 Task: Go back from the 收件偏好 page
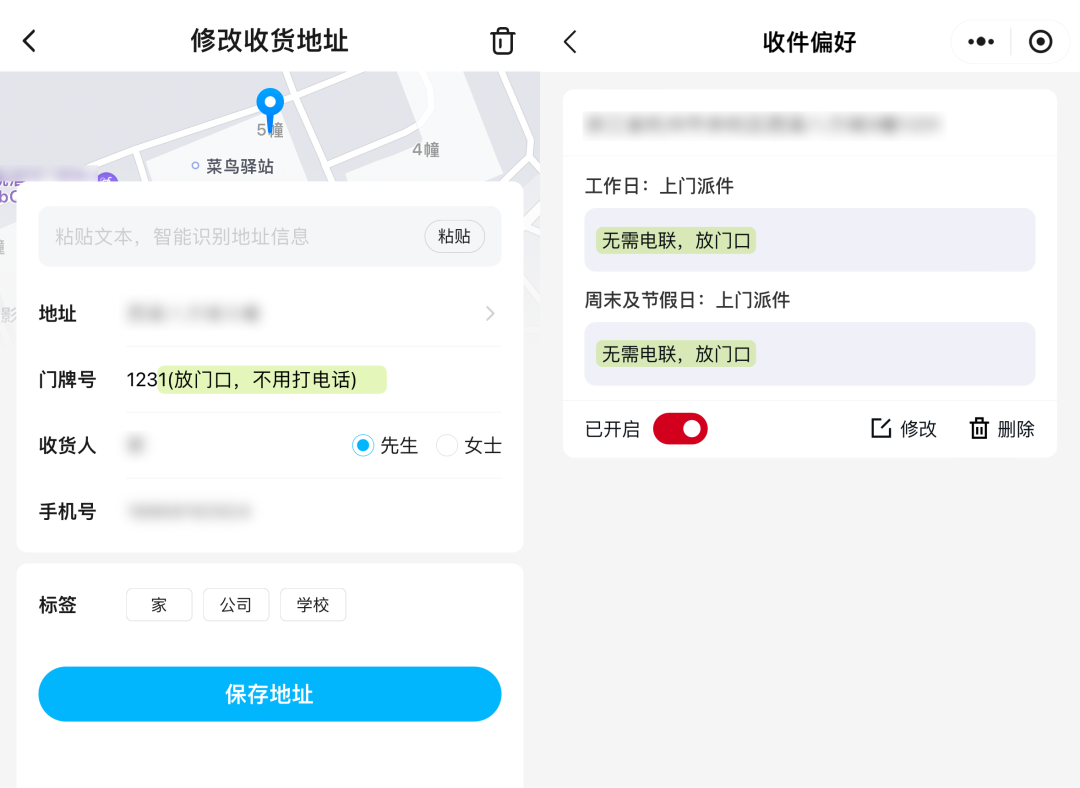pos(570,42)
